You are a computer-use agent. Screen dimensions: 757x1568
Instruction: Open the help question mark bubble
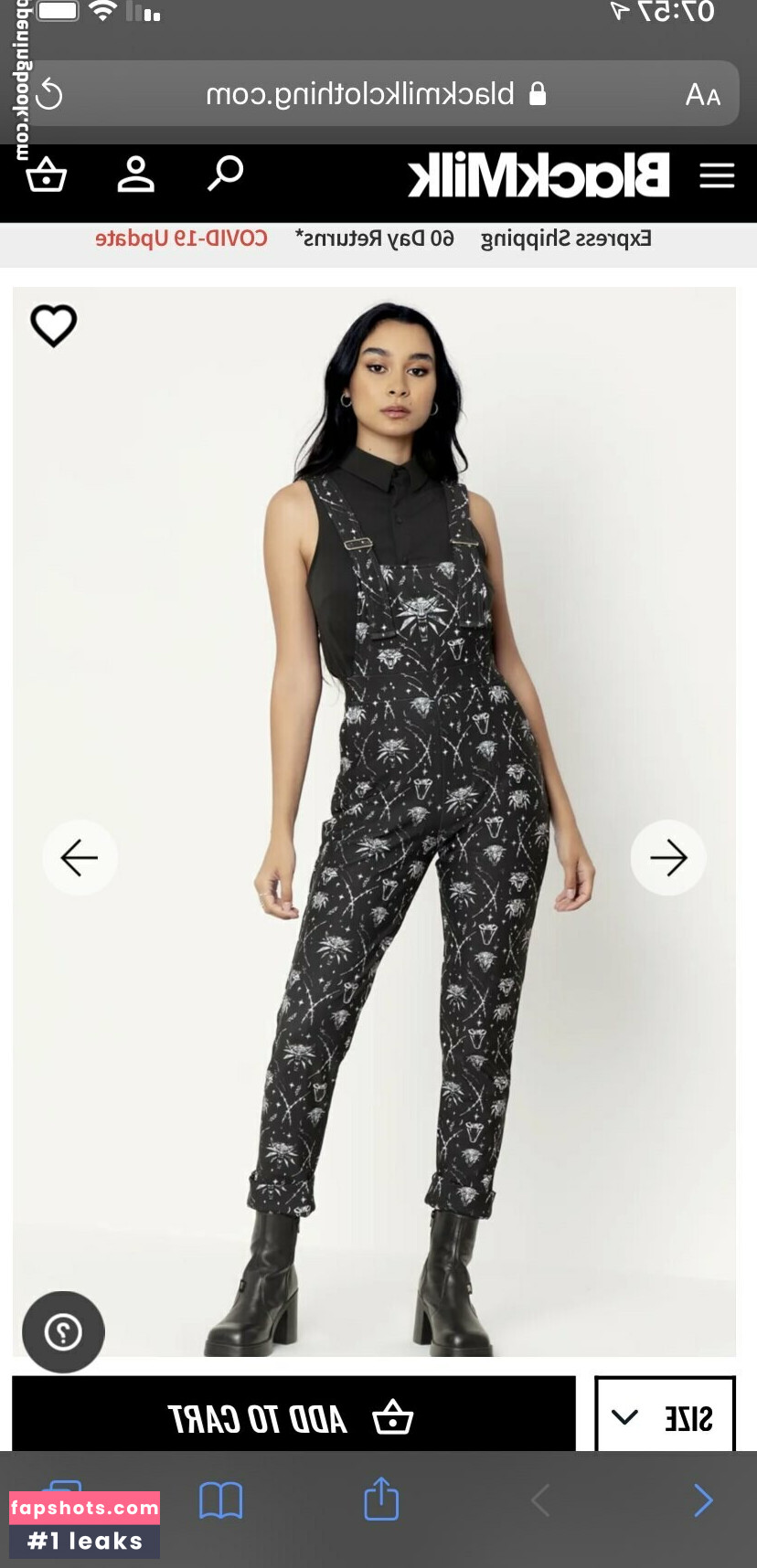click(63, 1331)
